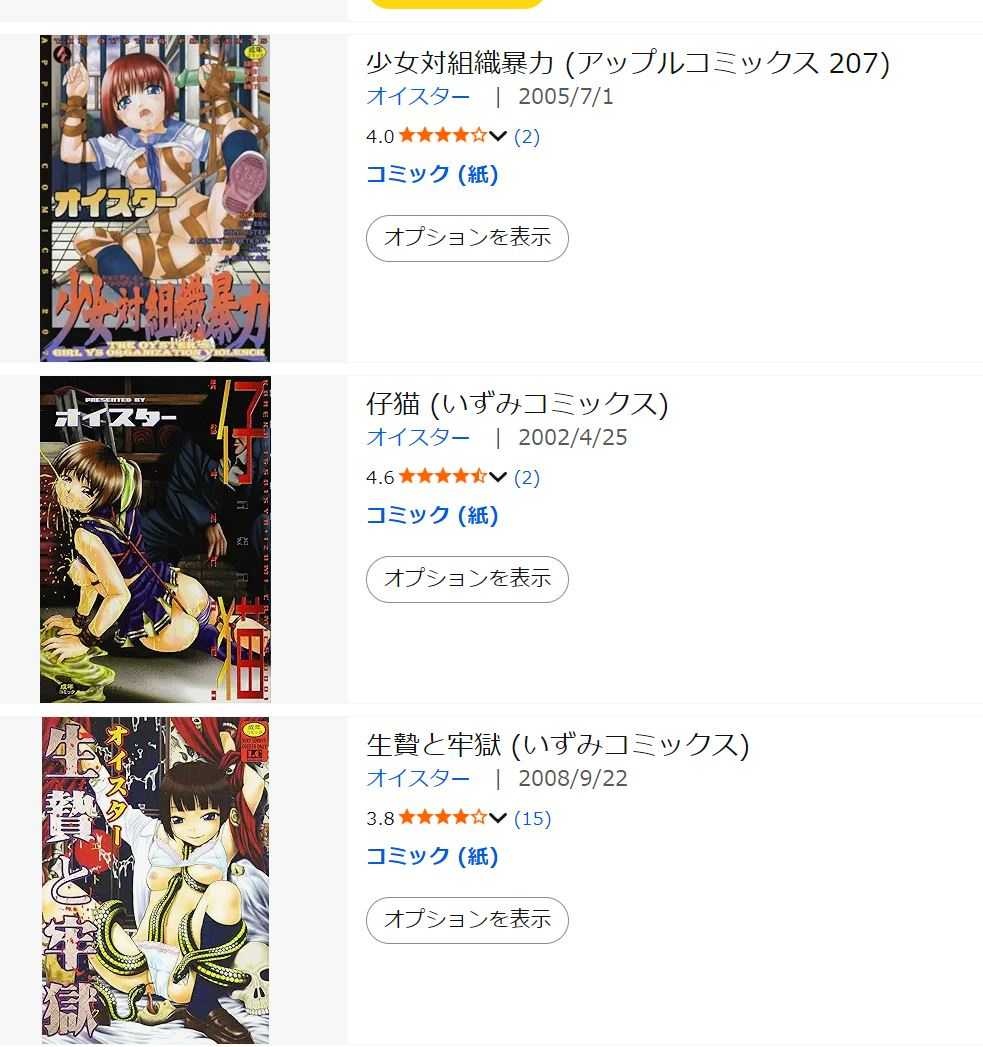983x1047 pixels.
Task: Select コミック (紙) under 仔猫
Action: click(432, 515)
